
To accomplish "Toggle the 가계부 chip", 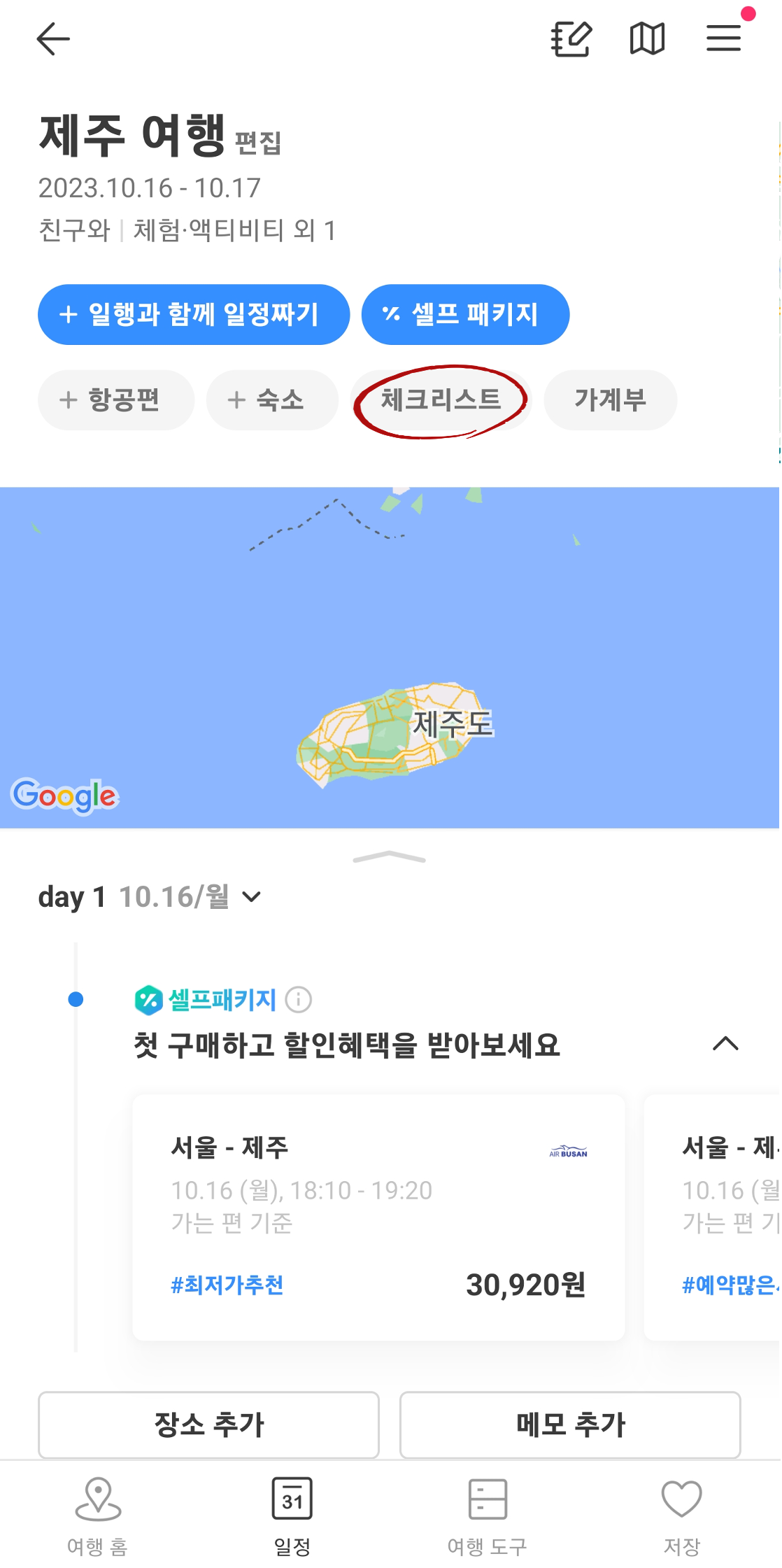I will pos(609,400).
